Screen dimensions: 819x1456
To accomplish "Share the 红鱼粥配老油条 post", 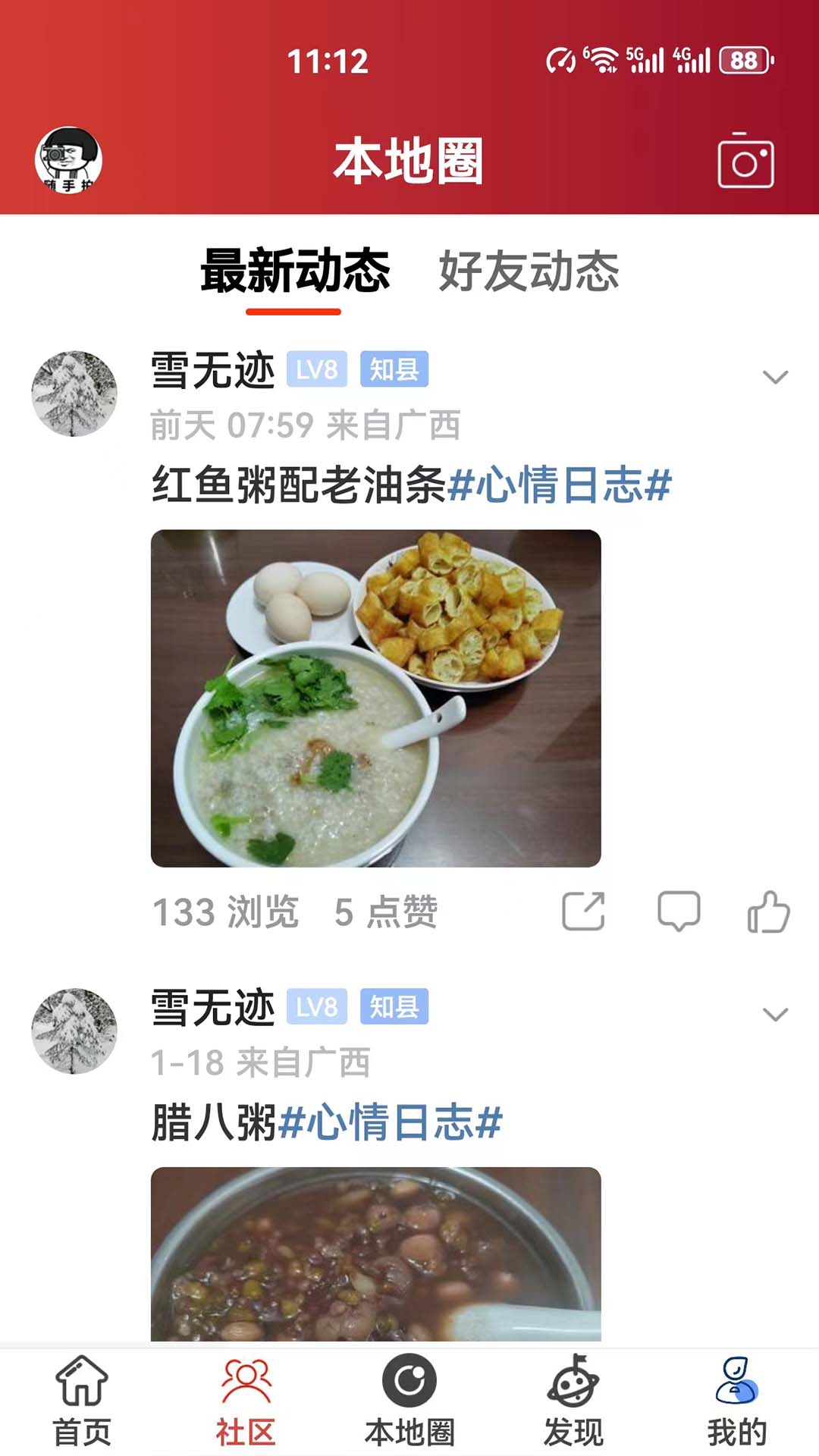I will [583, 911].
